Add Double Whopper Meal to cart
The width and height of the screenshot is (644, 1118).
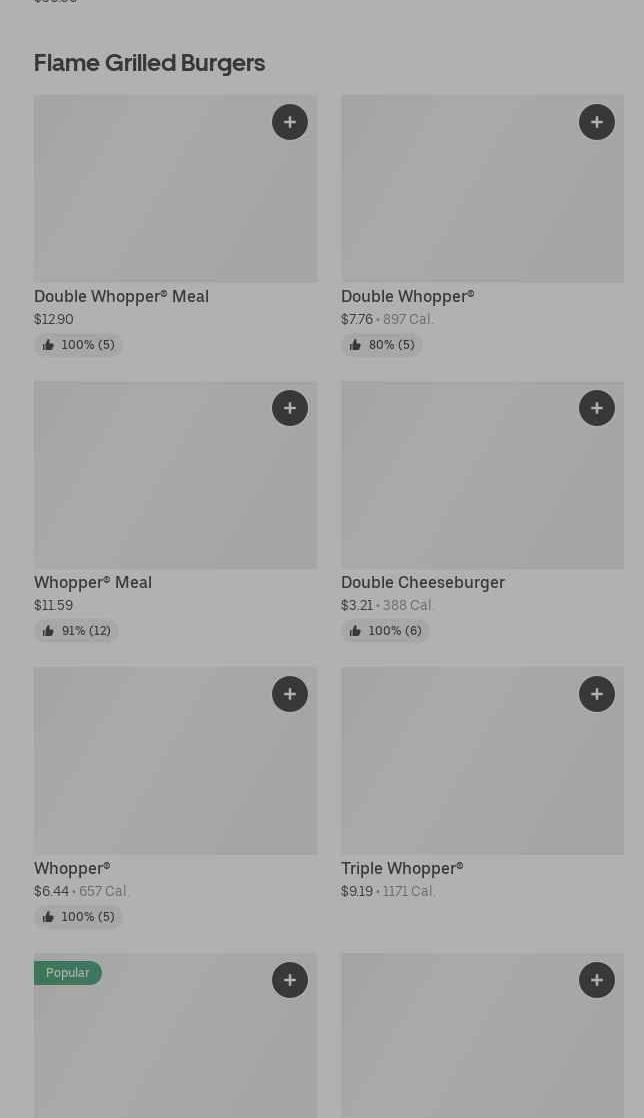pos(290,122)
